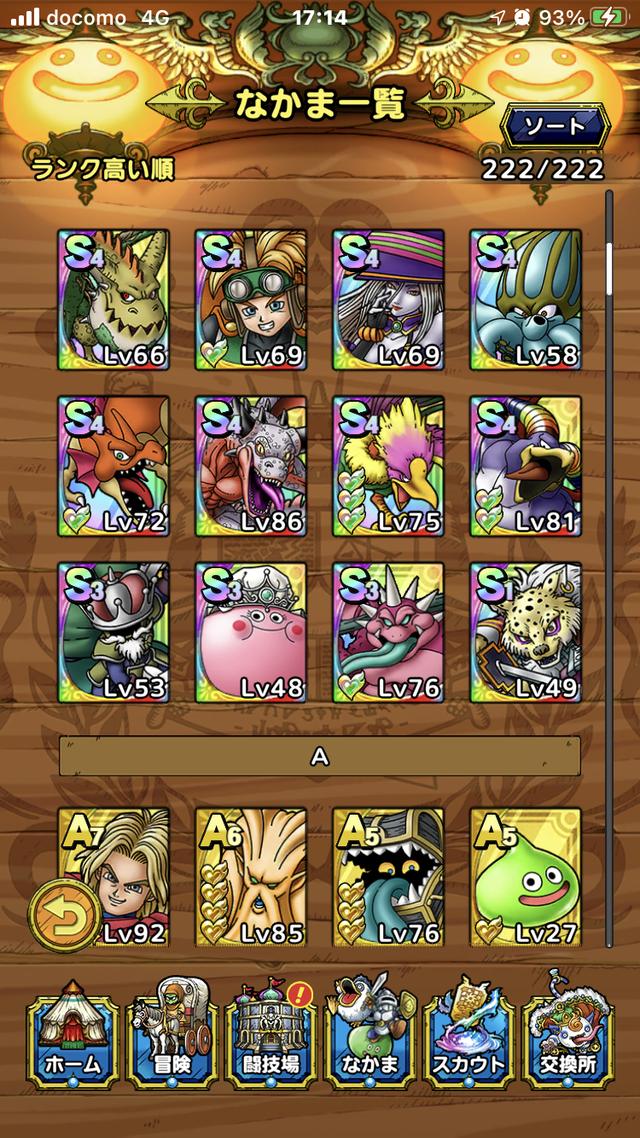Open the S4 green dragon Lv66 card
Screen dimensions: 640x1138
(x=113, y=300)
